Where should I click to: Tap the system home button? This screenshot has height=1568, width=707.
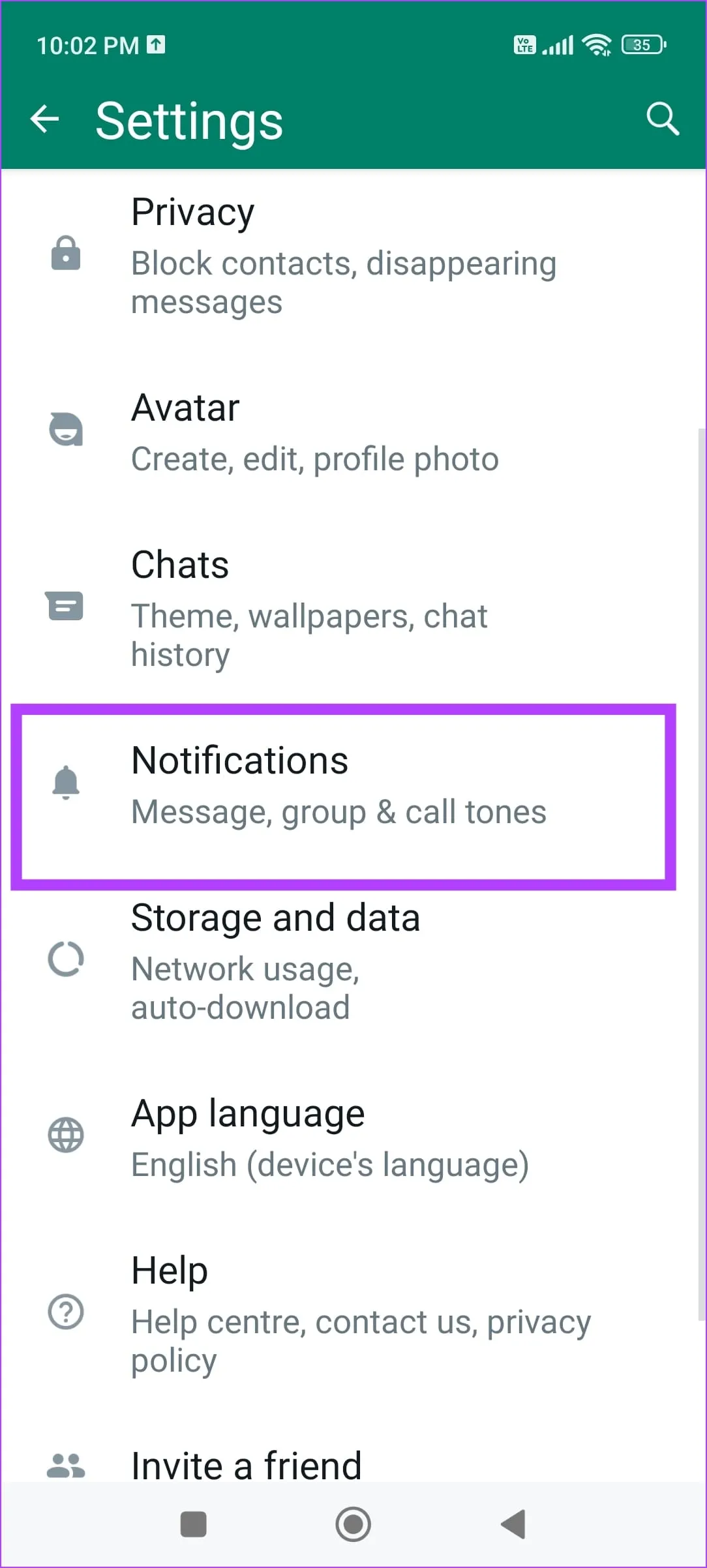353,1524
